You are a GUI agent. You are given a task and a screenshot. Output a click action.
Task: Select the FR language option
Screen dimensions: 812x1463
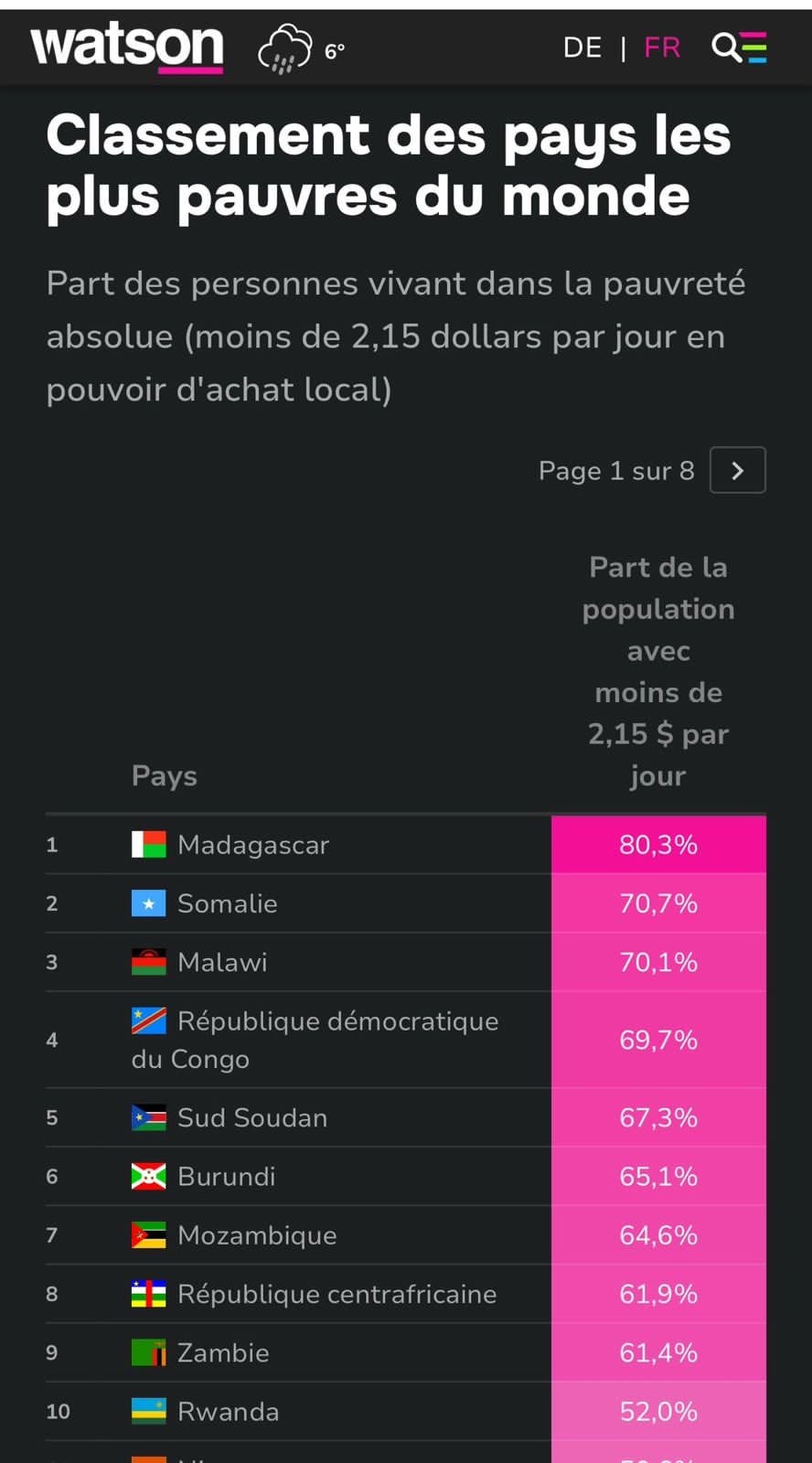(x=662, y=48)
